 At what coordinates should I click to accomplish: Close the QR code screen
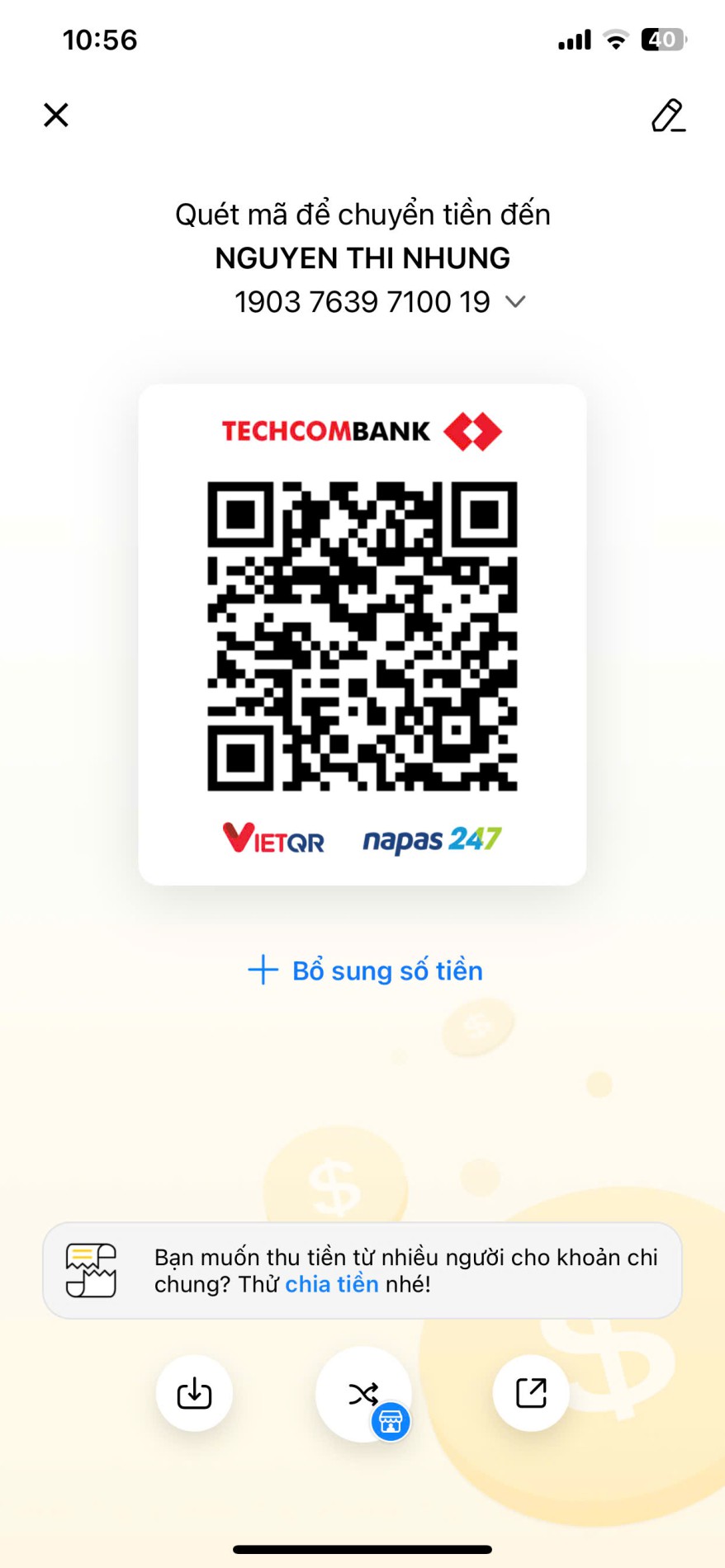point(56,115)
